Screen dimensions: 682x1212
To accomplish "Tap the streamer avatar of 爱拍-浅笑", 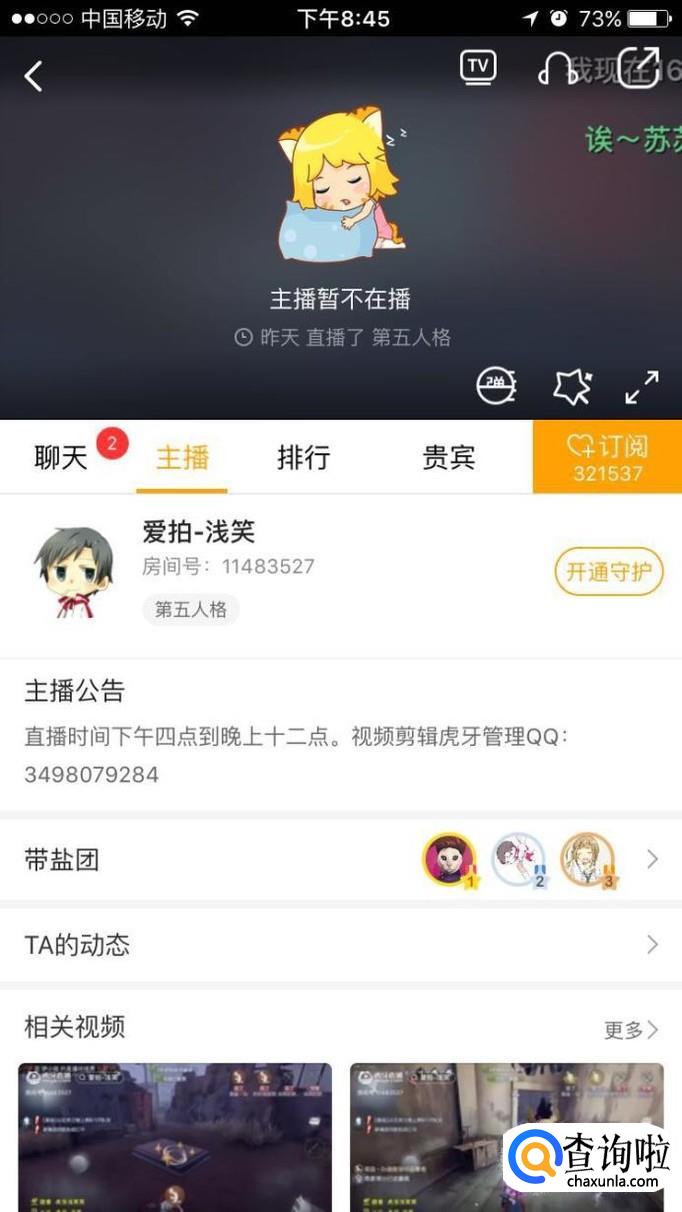I will coord(73,571).
